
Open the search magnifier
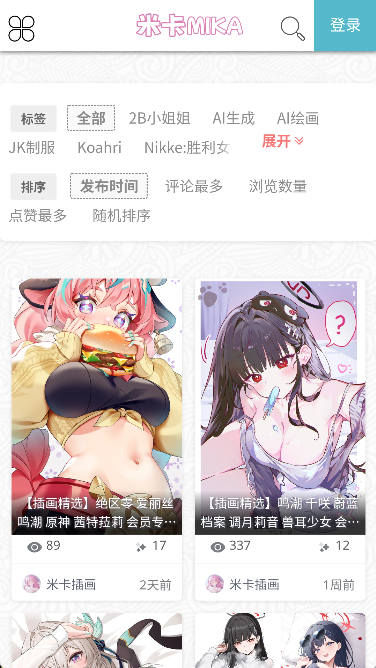pyautogui.click(x=293, y=28)
